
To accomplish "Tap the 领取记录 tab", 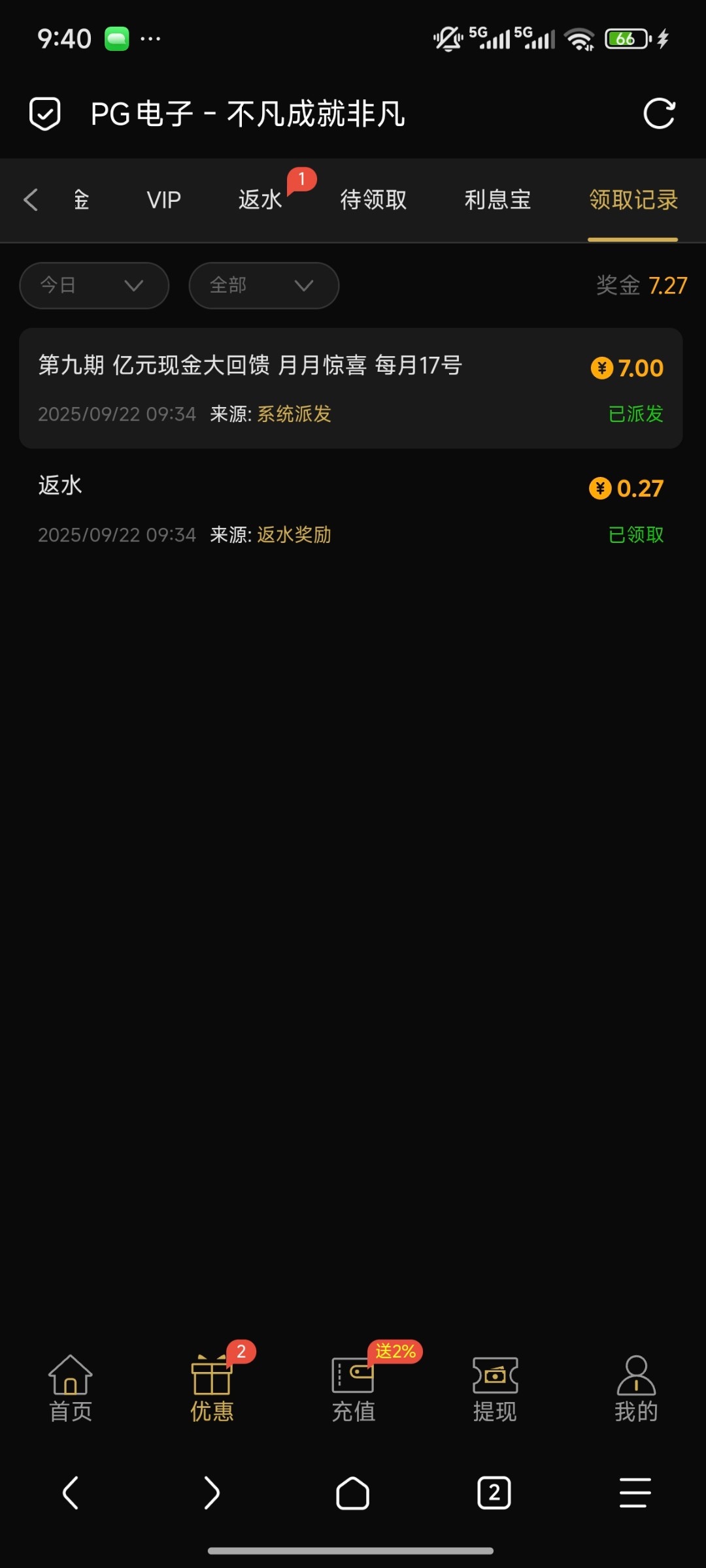I will click(633, 200).
